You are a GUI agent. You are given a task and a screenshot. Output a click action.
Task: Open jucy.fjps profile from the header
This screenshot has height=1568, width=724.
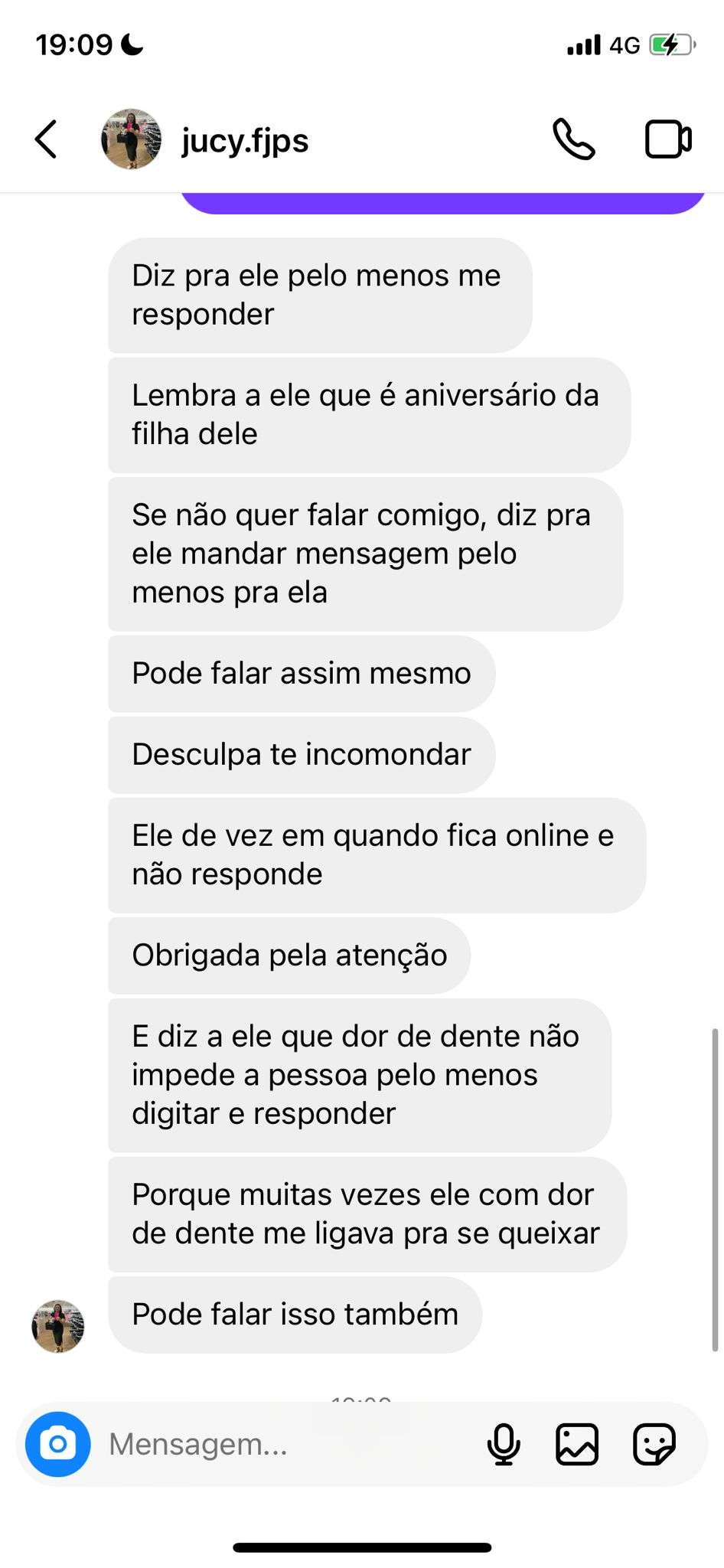243,141
